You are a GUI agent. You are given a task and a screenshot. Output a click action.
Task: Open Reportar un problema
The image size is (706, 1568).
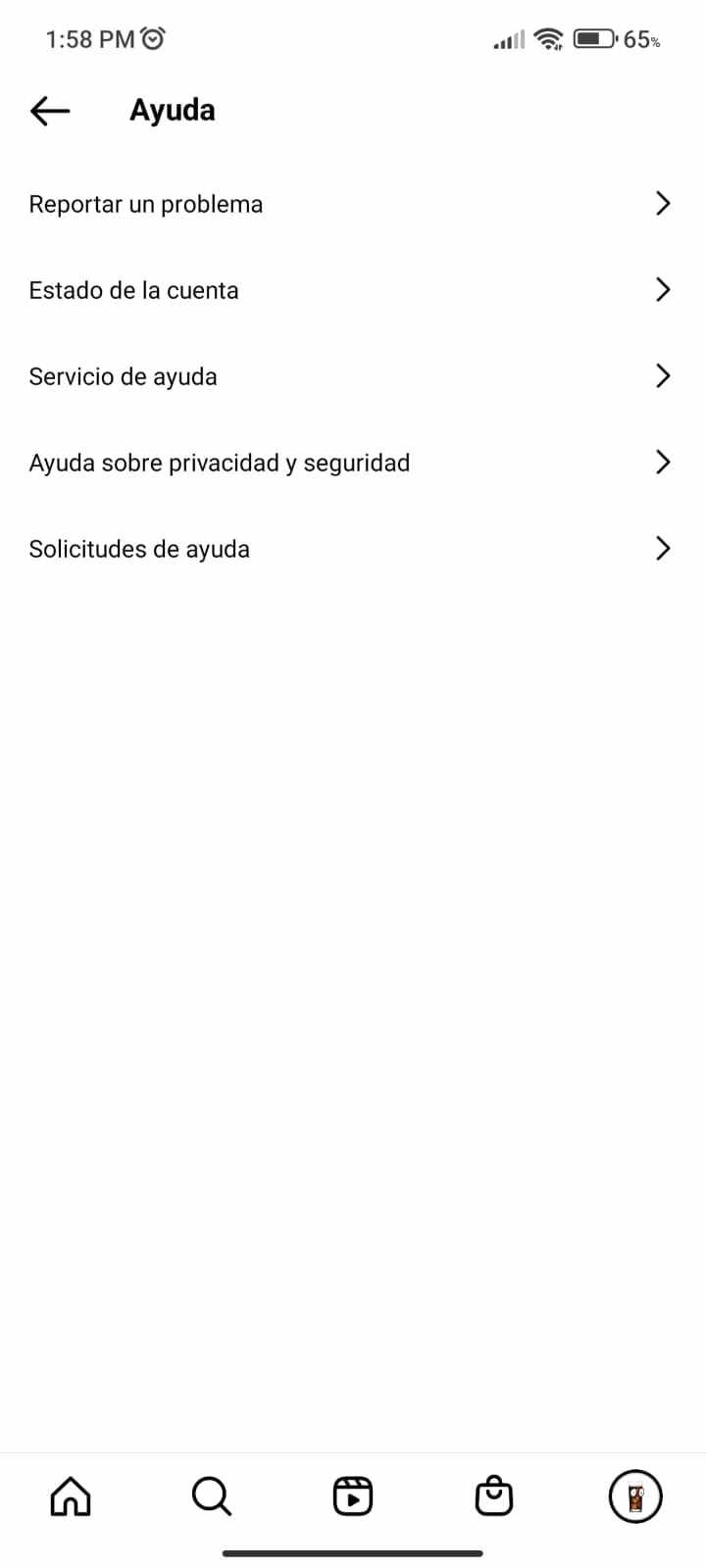(x=353, y=204)
